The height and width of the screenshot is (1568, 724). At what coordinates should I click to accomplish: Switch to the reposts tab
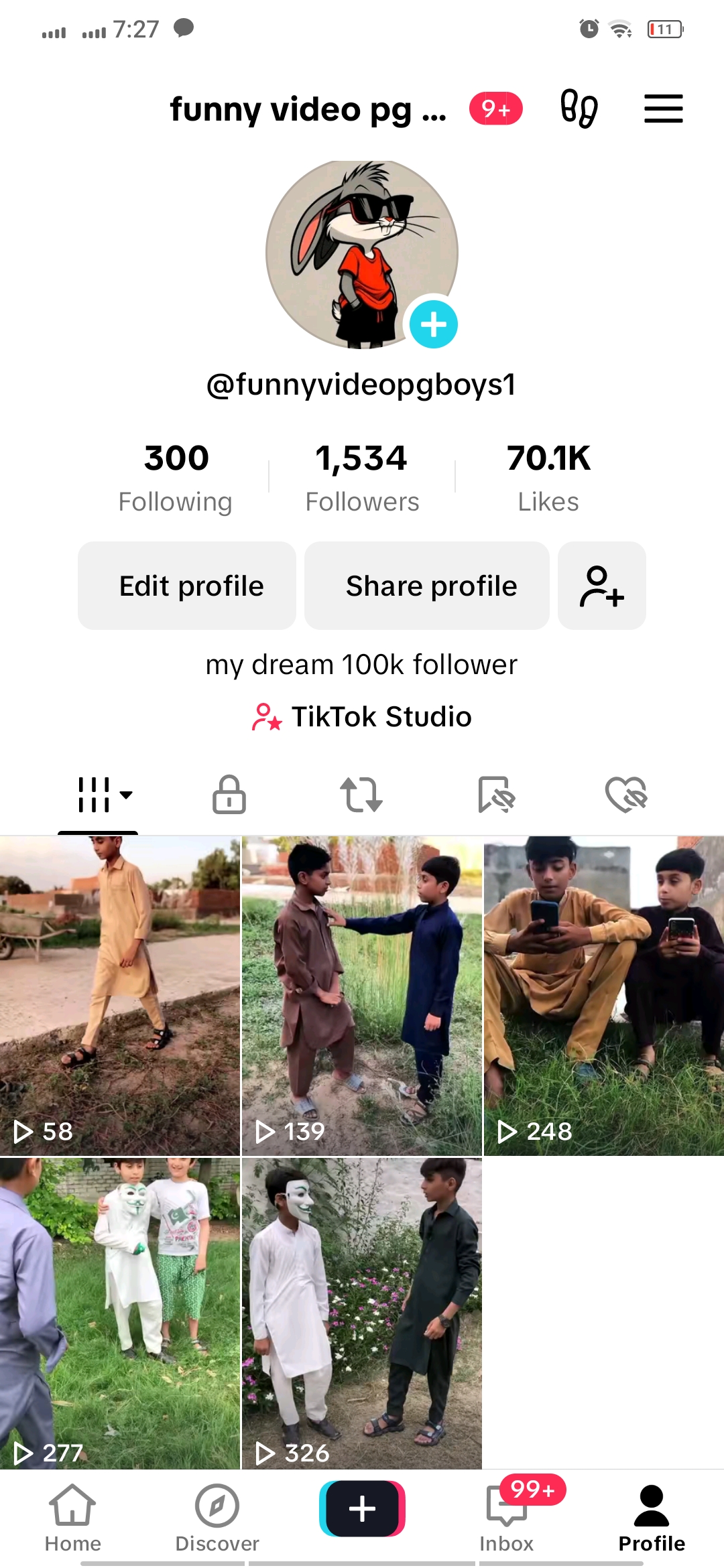click(x=361, y=795)
